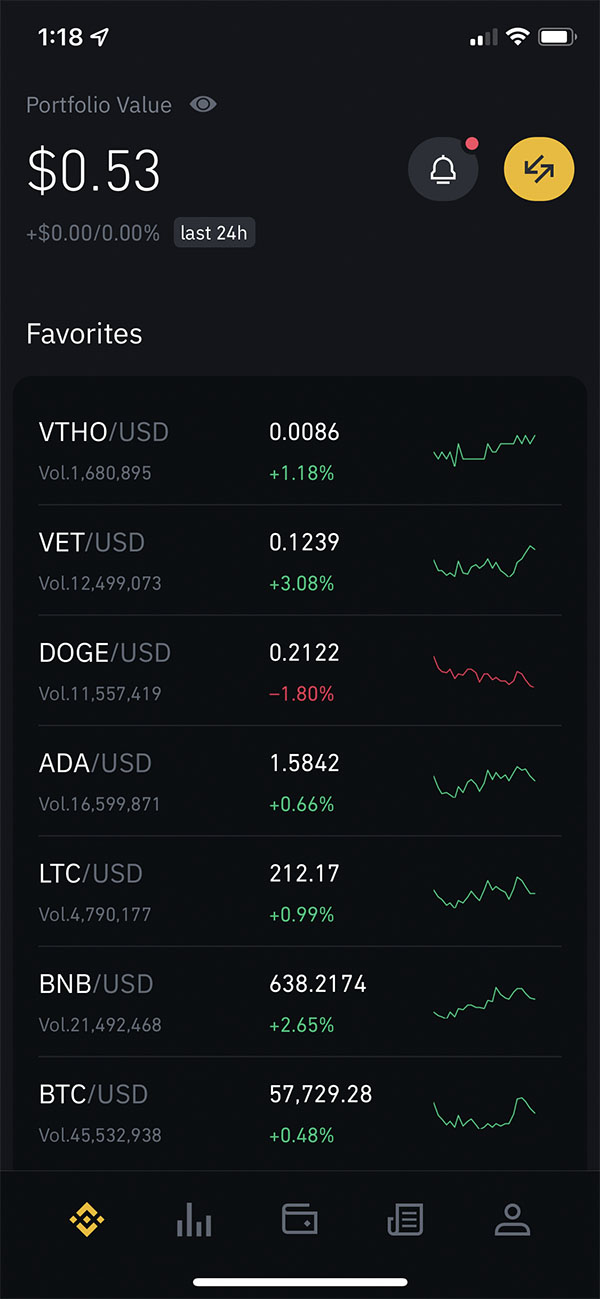Go to the Binance home tab

[87, 1219]
